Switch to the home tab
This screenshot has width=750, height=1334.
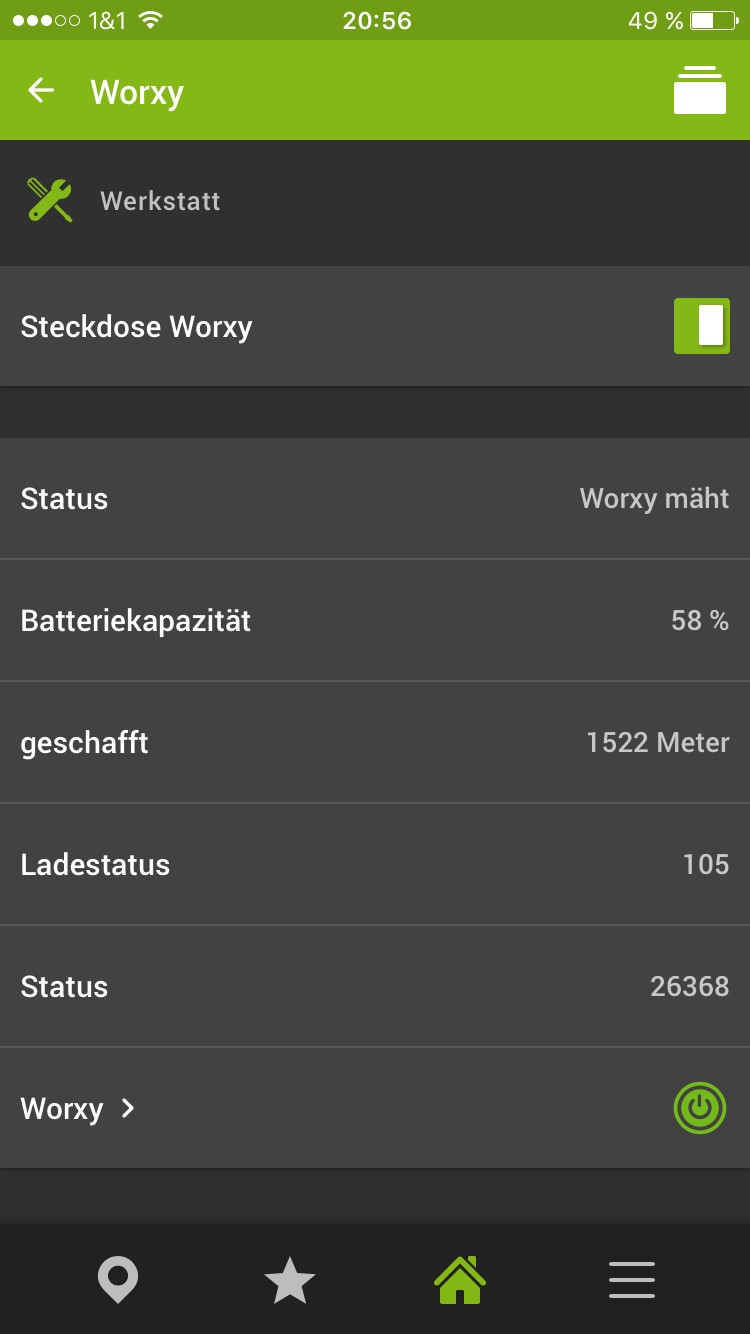460,1280
